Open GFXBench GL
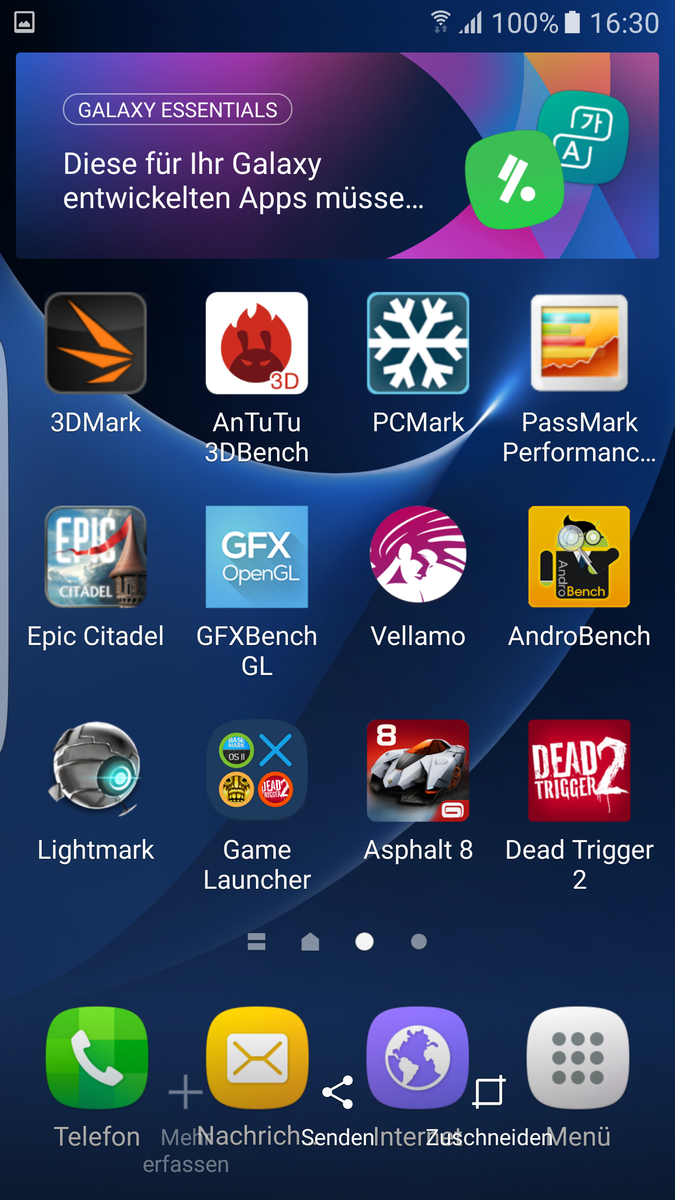This screenshot has width=675, height=1200. pos(257,558)
